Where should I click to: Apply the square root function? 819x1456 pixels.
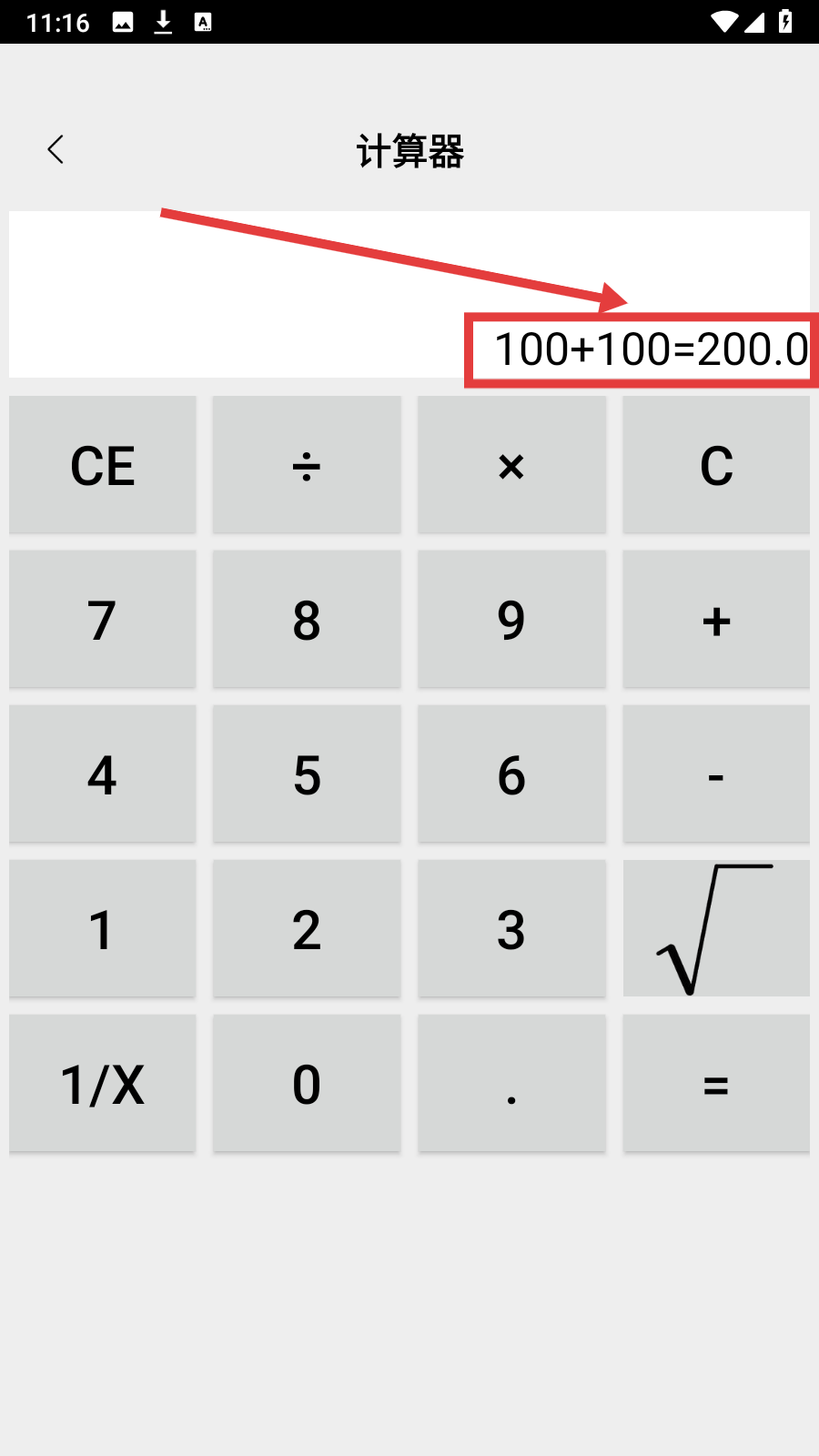(716, 928)
